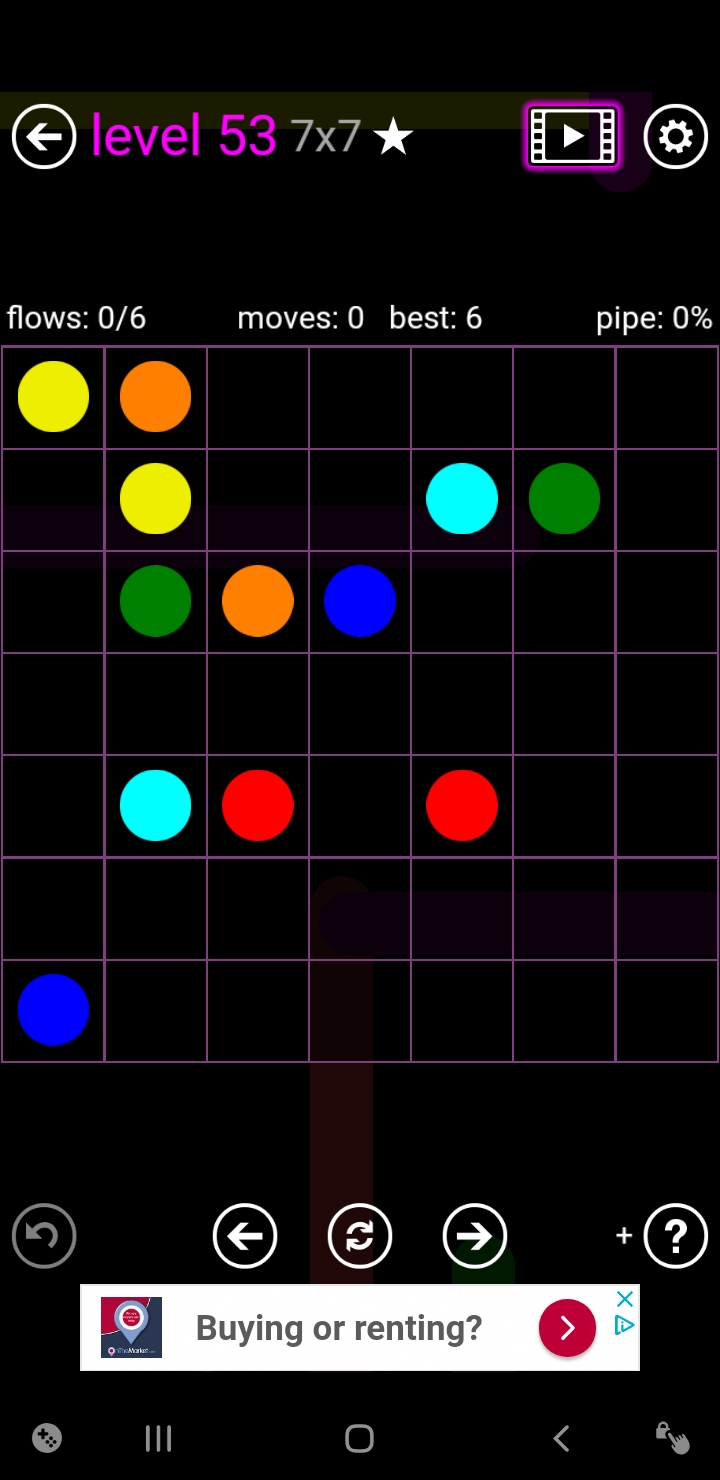This screenshot has width=720, height=1480.
Task: Select the yellow dot in the top row
Action: click(x=53, y=397)
